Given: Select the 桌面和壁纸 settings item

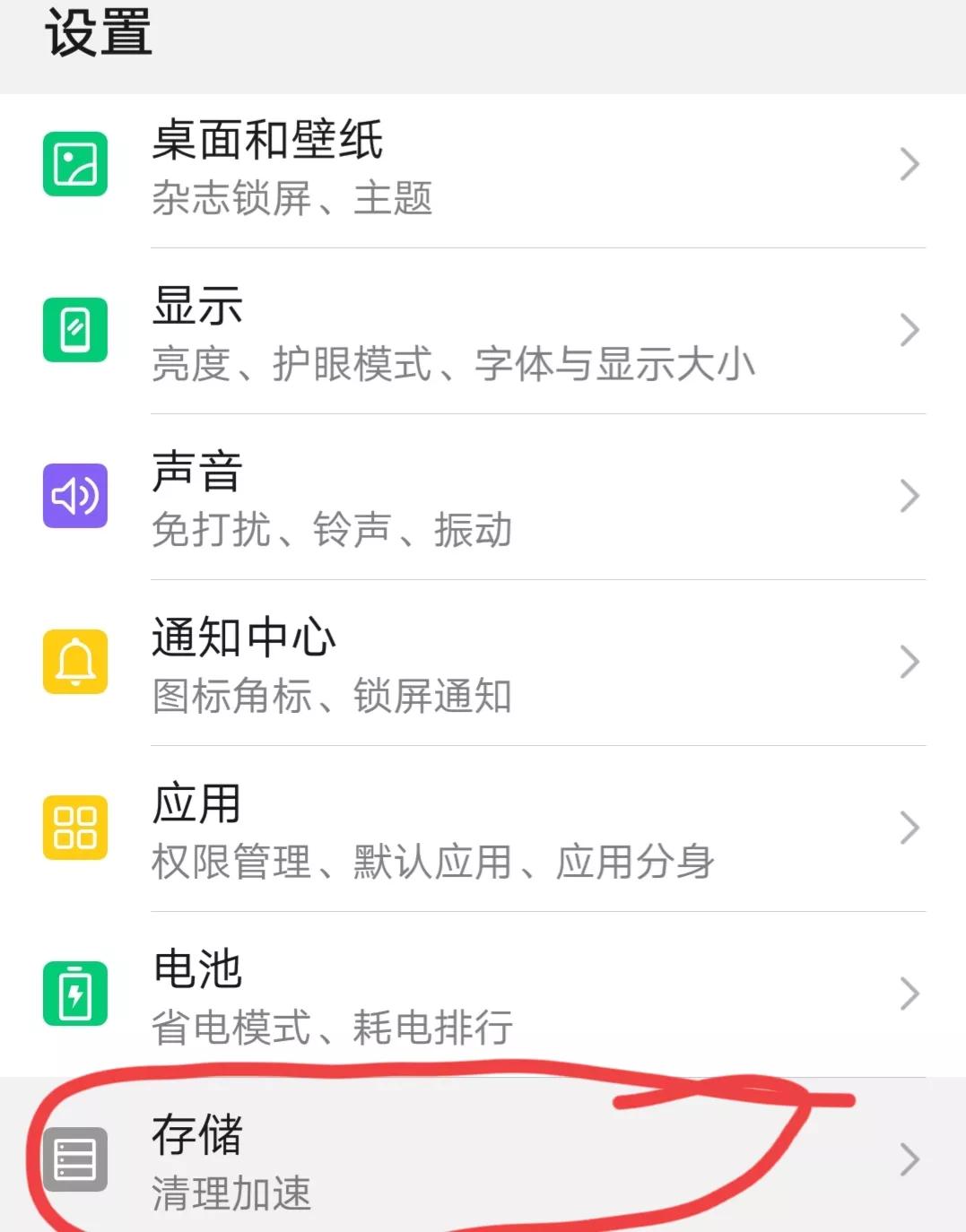Looking at the screenshot, I should tap(269, 142).
